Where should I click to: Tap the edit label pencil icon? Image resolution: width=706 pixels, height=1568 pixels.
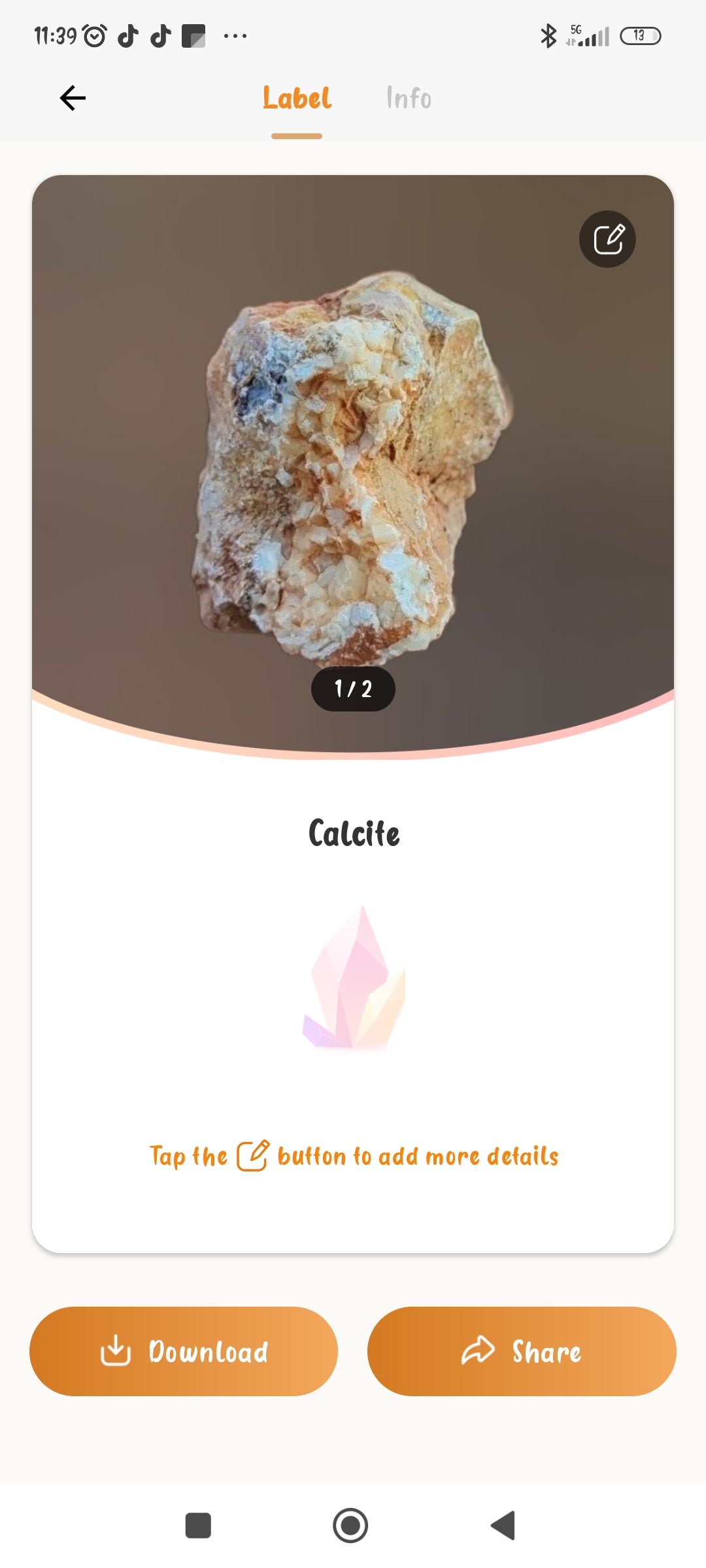607,239
